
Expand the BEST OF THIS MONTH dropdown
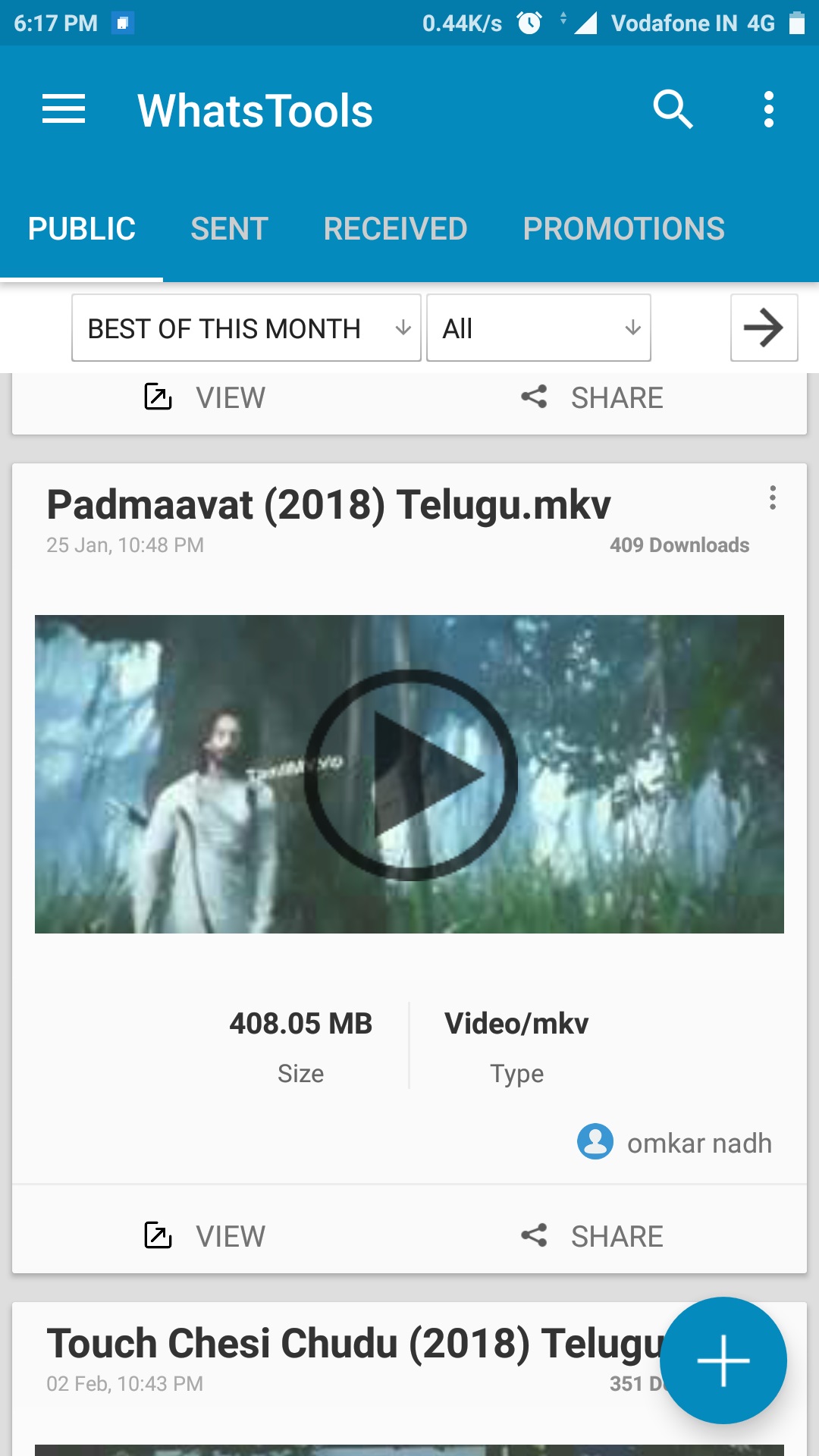[x=246, y=328]
